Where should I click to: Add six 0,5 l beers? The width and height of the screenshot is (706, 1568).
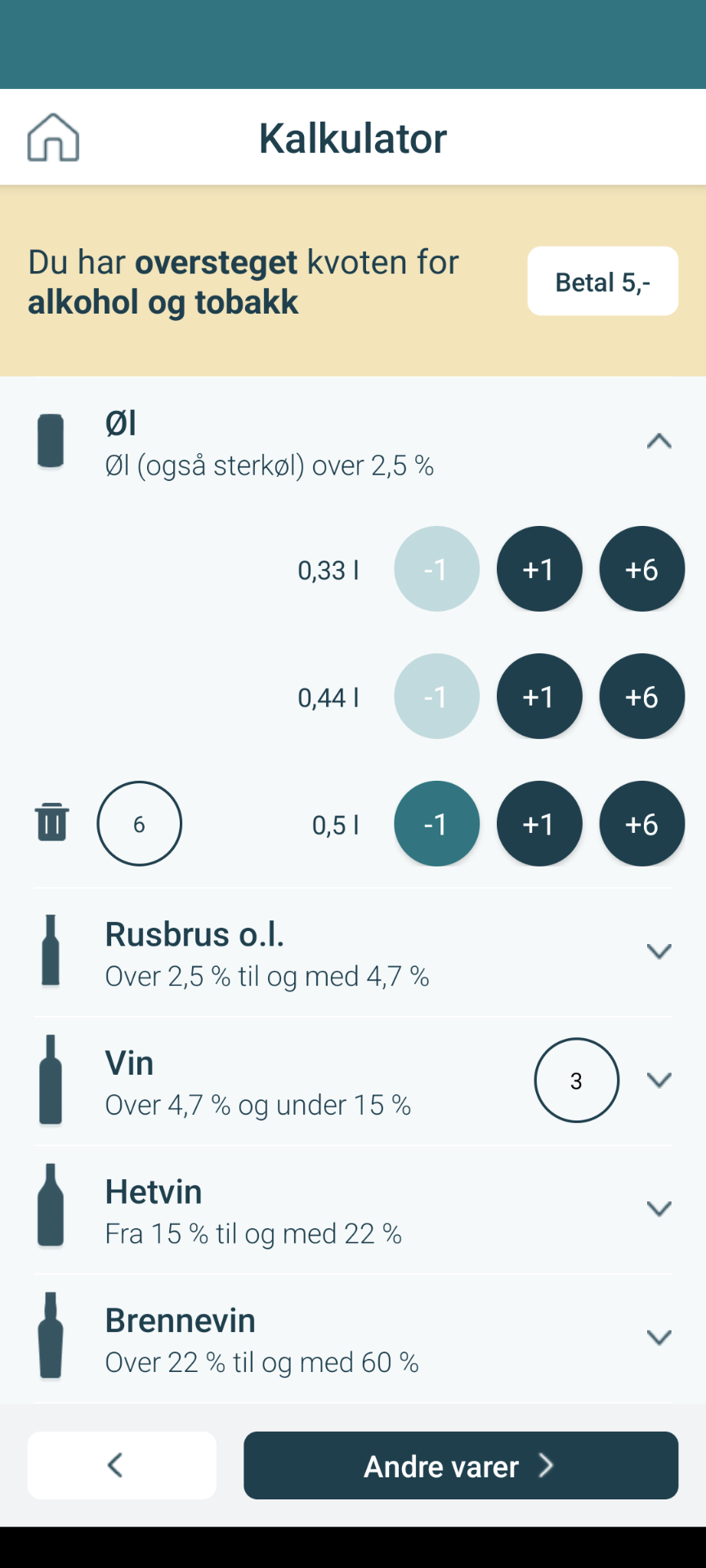(641, 824)
